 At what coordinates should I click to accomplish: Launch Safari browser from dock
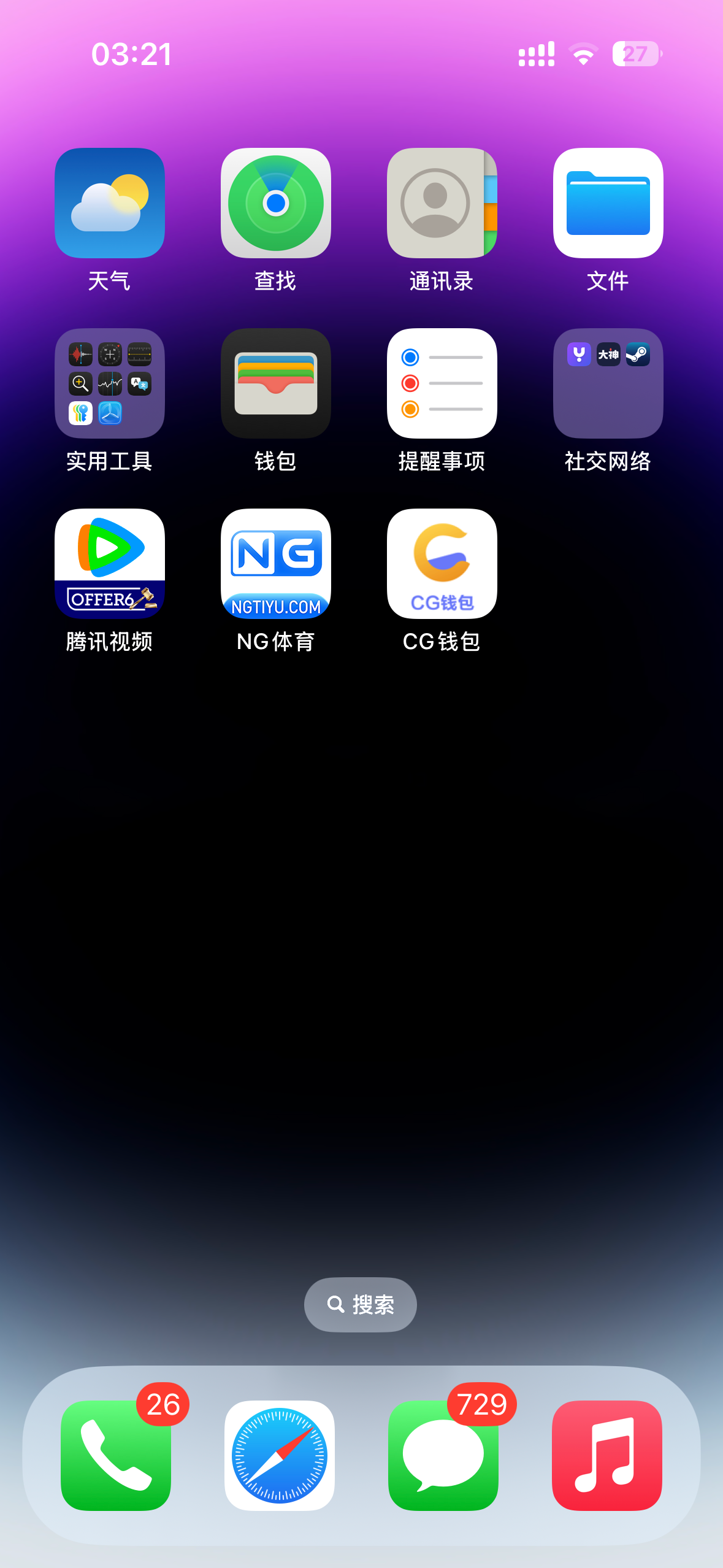tap(280, 1456)
